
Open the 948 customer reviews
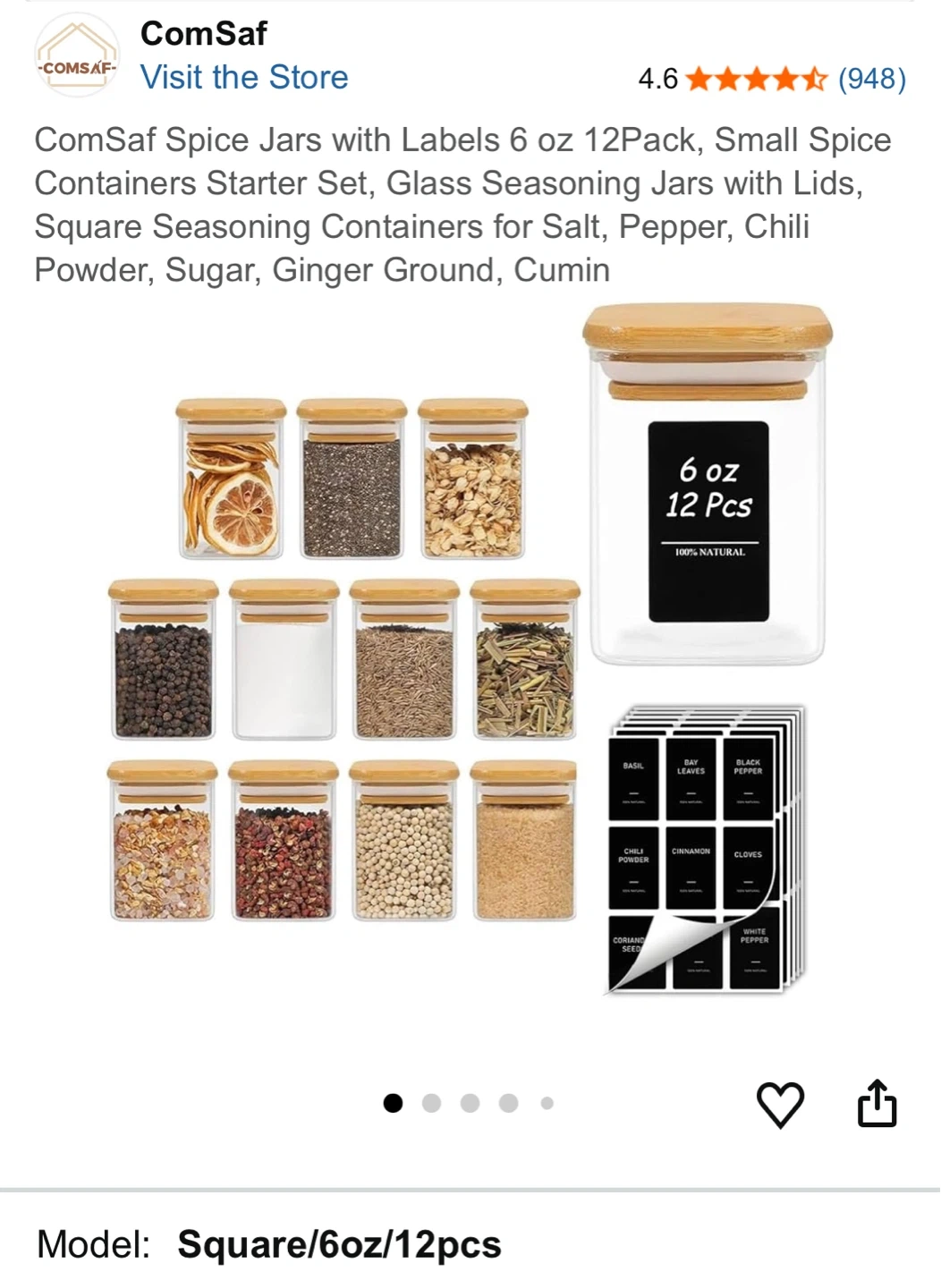[x=871, y=79]
